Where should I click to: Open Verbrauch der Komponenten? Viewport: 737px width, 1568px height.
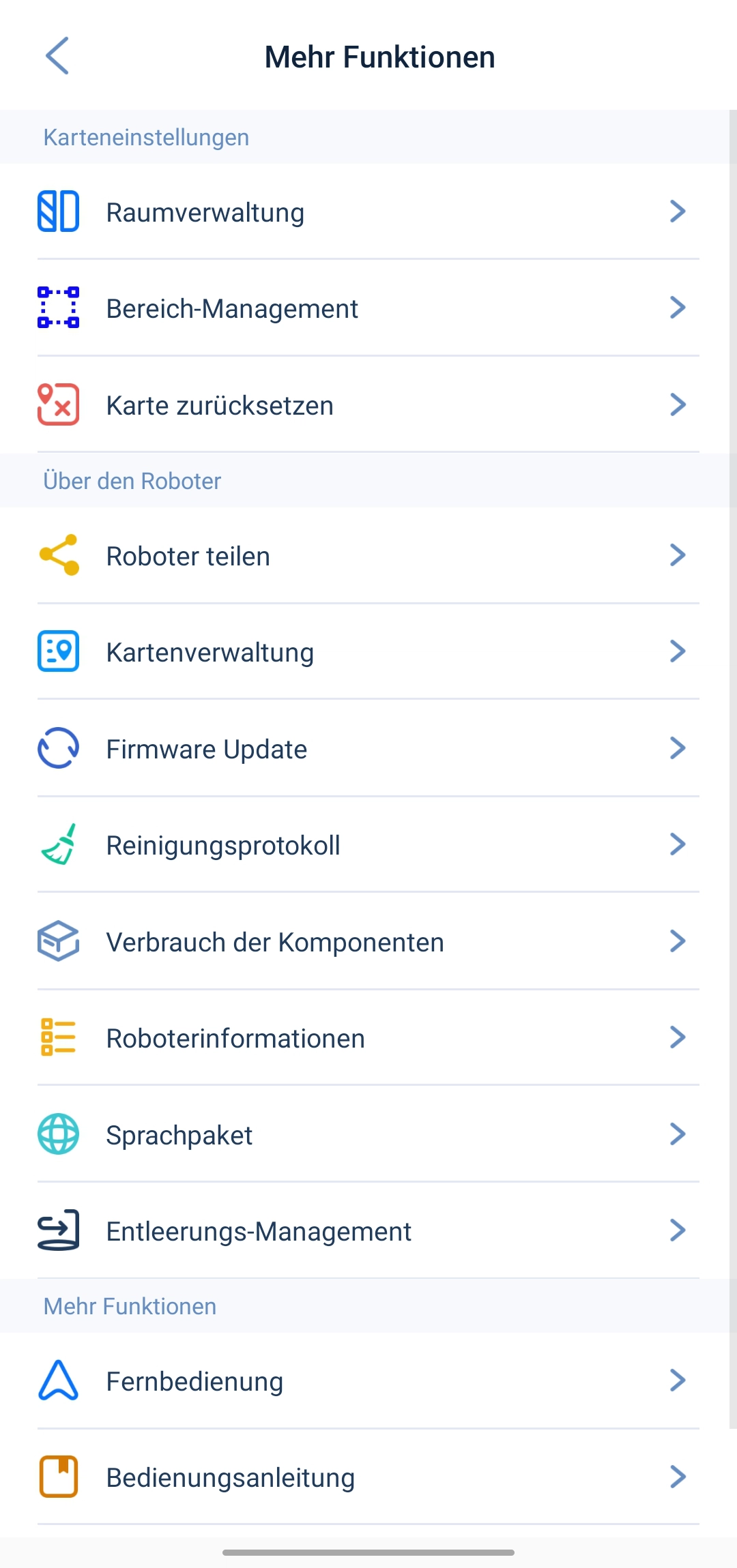(369, 942)
